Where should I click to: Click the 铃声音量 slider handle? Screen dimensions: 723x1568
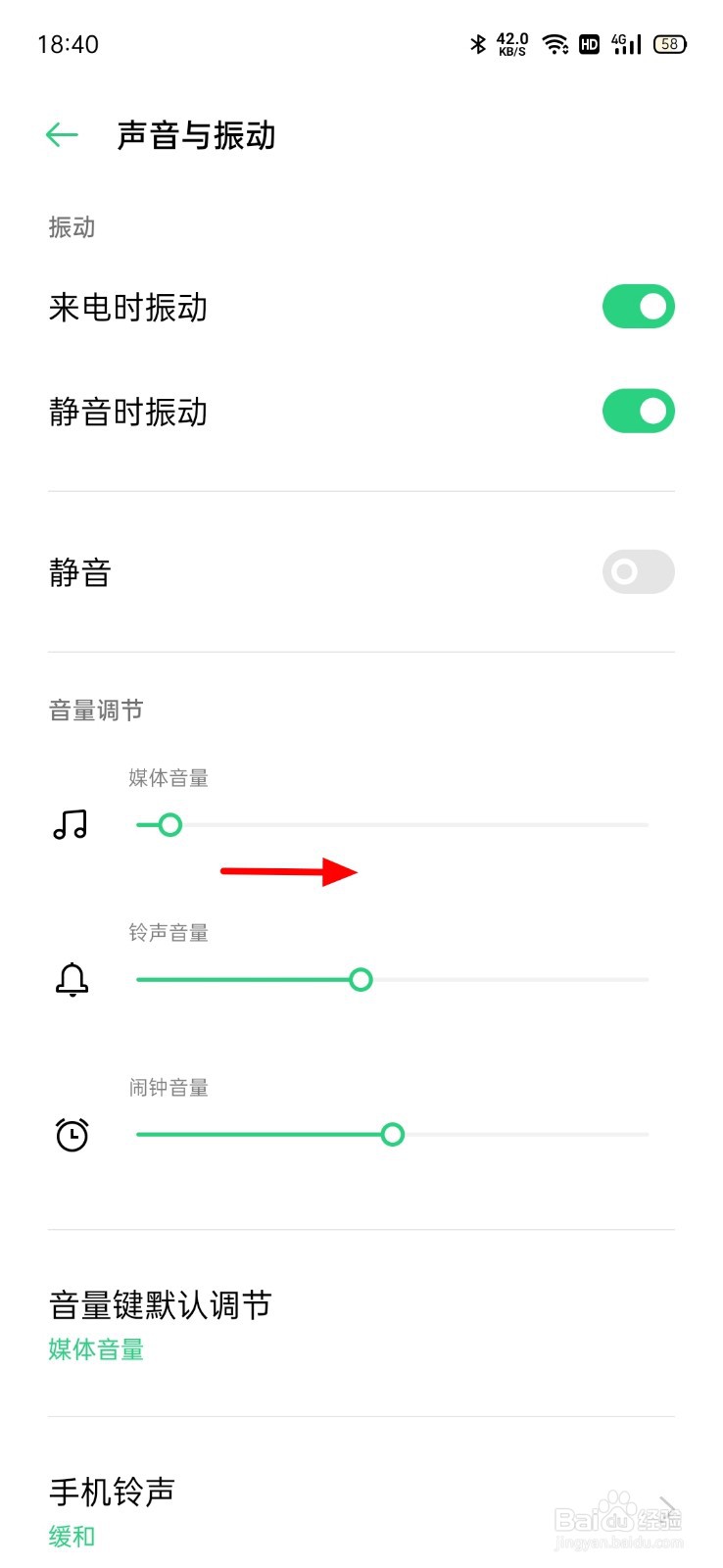click(361, 979)
